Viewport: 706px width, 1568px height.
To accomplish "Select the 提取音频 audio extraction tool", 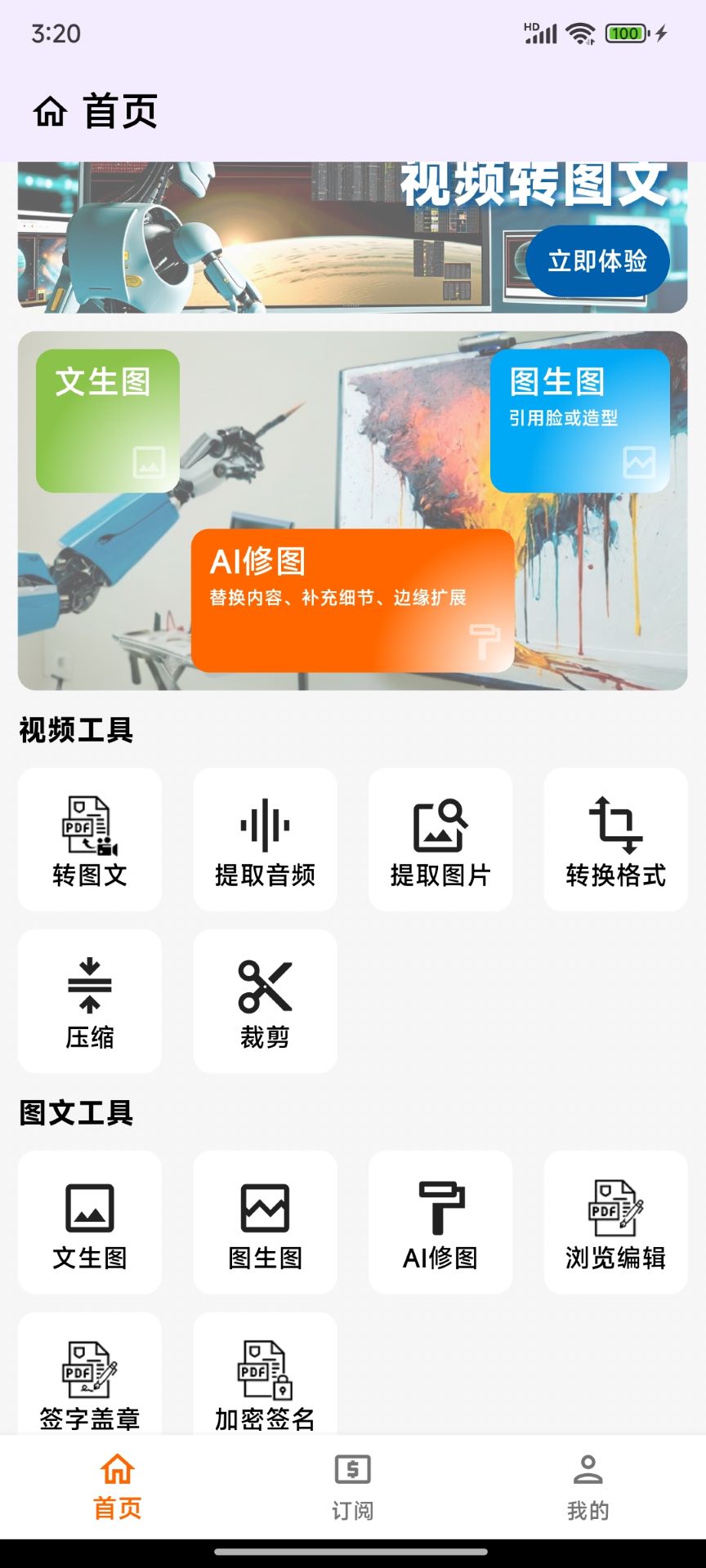I will coord(265,838).
